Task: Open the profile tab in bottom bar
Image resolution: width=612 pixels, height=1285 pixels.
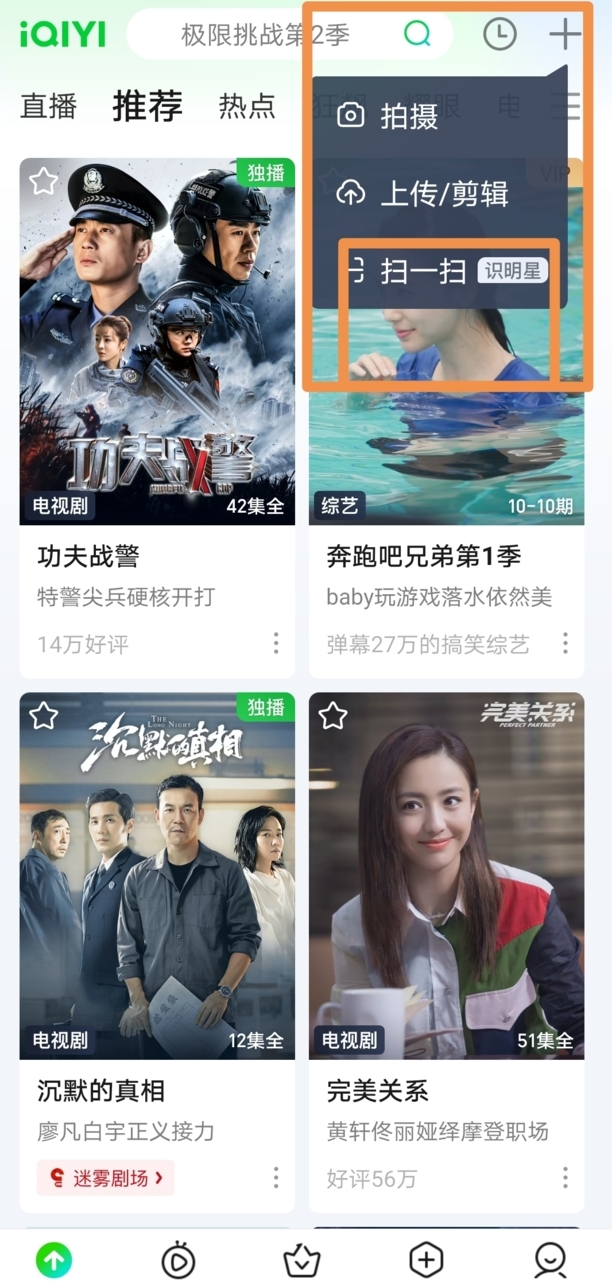Action: (x=551, y=1260)
